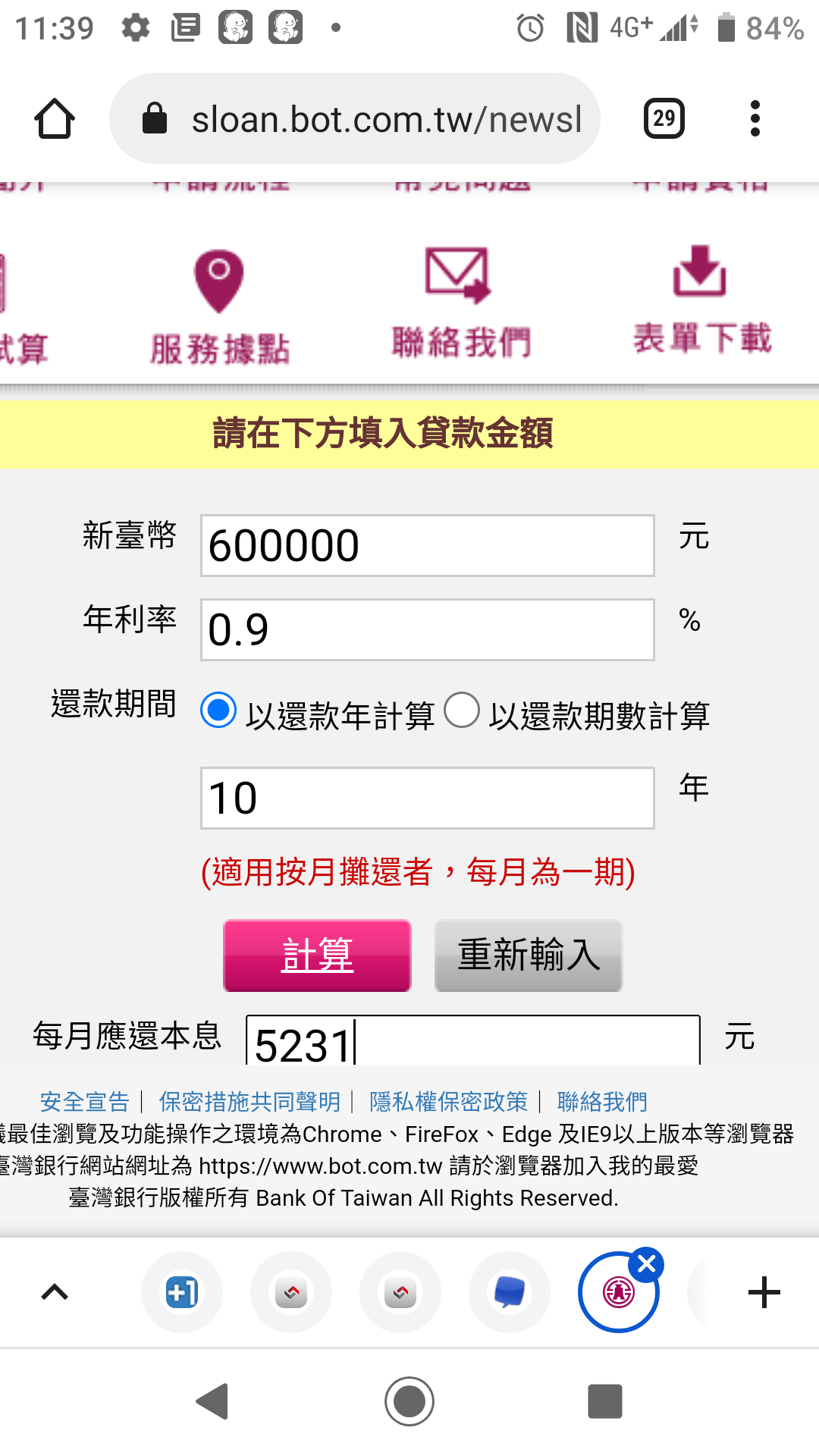Open 服務據點 service locations
The image size is (819, 1456).
coord(219,308)
